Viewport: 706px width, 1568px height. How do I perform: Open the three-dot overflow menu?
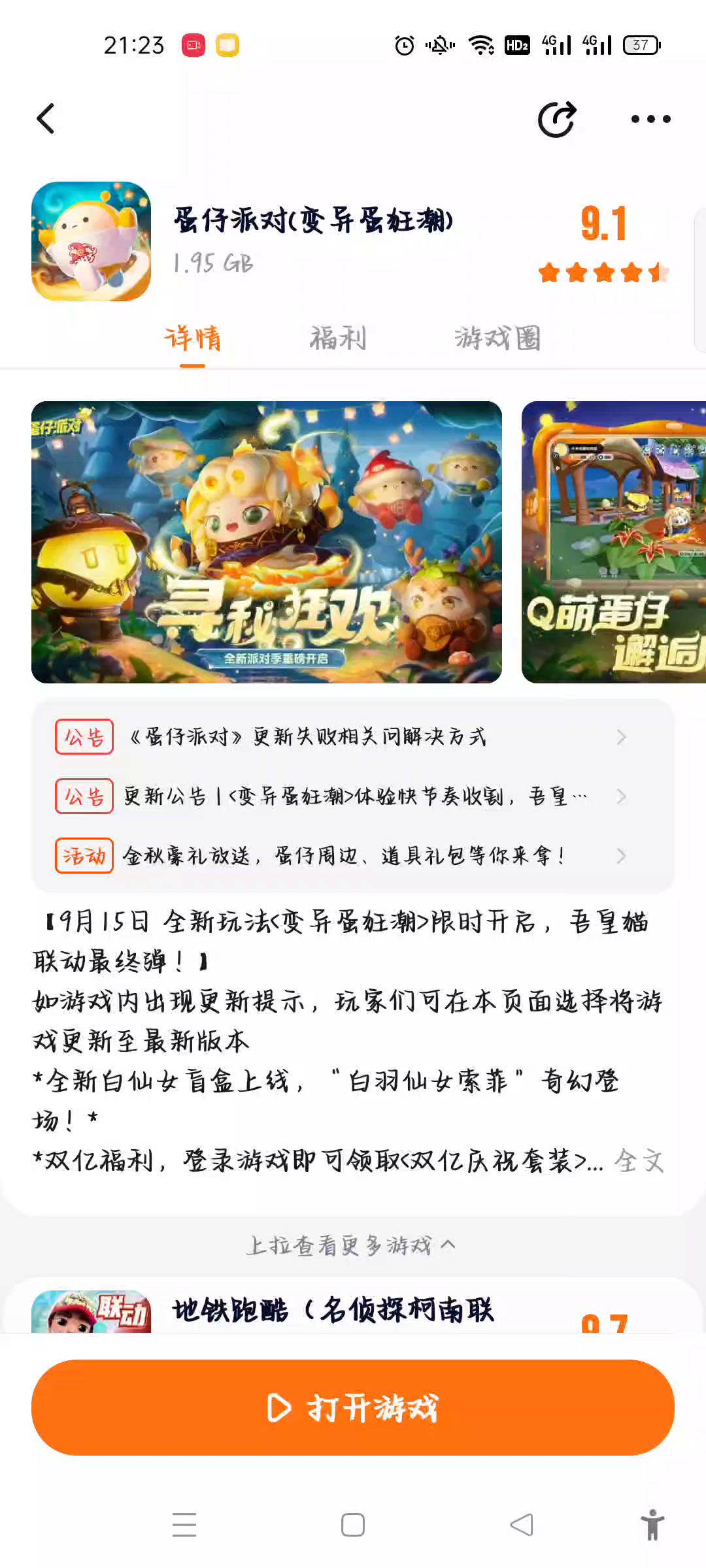650,119
